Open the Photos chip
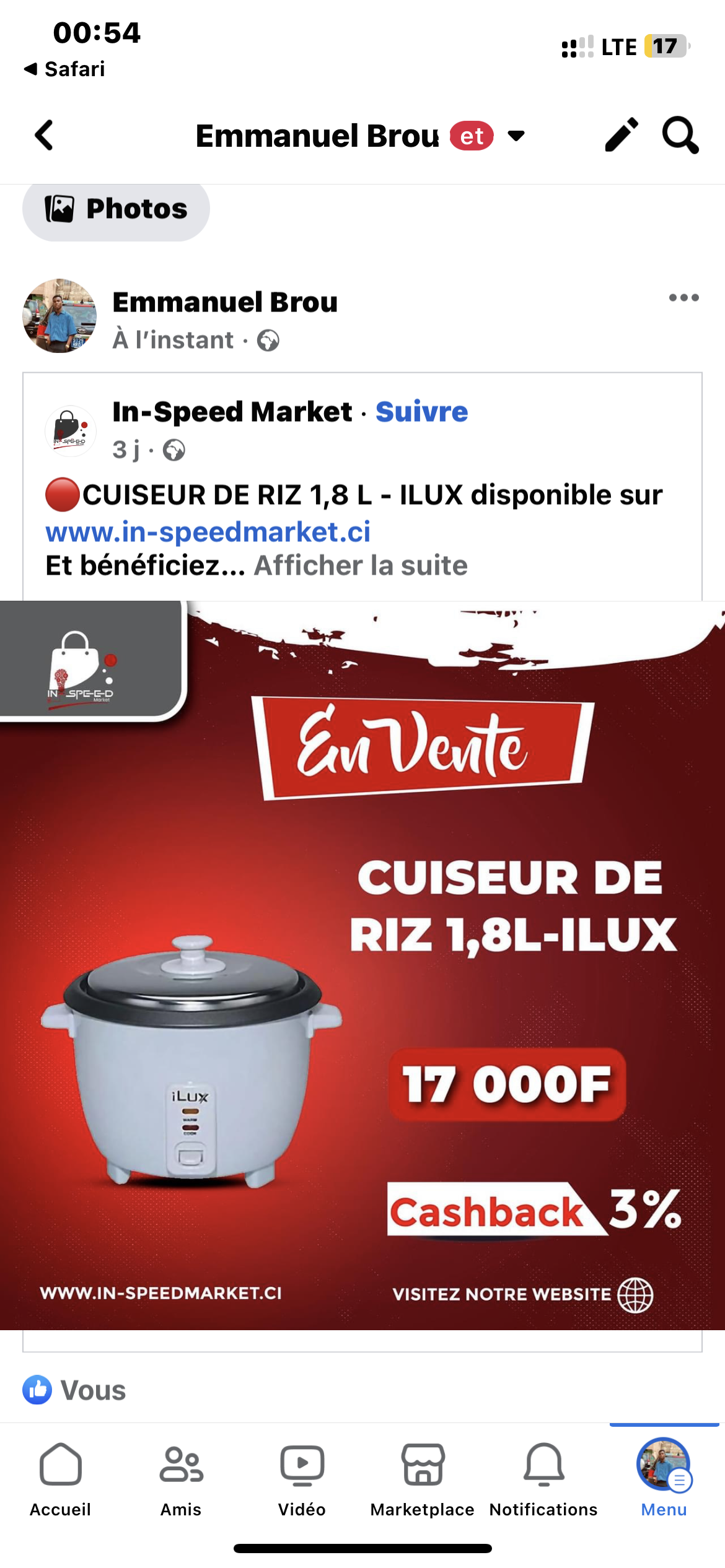The width and height of the screenshot is (725, 1568). point(116,209)
